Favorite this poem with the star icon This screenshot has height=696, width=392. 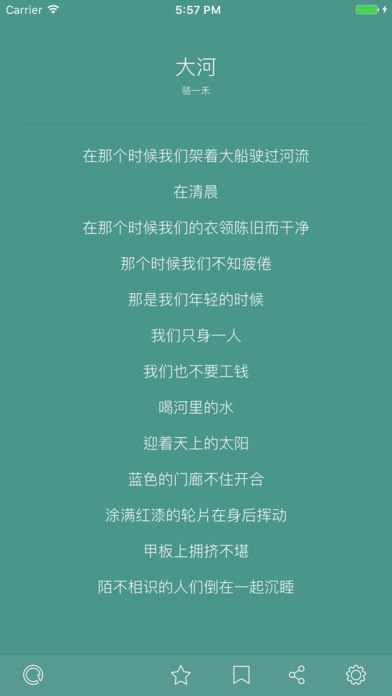click(x=181, y=675)
